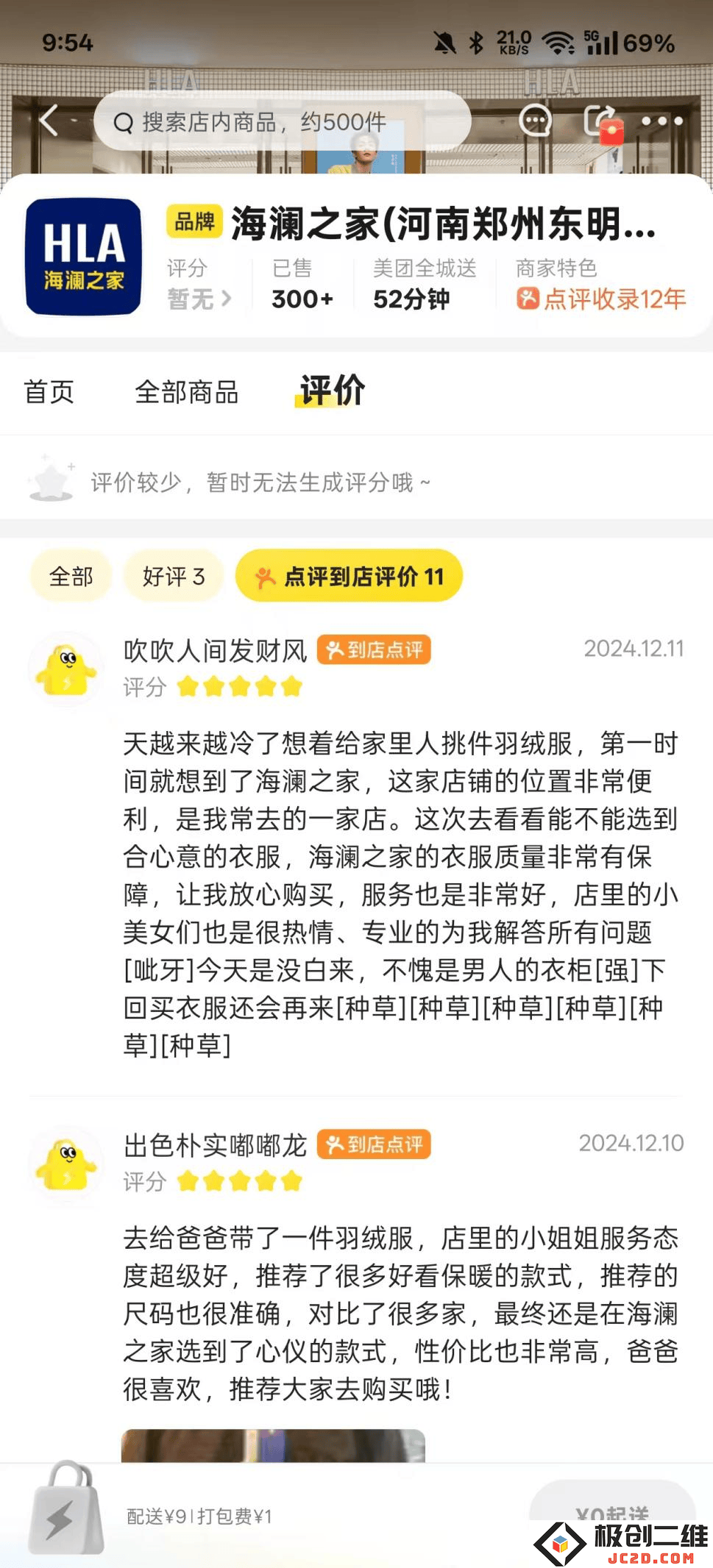
Task: Filter reviews by 好评 3
Action: pos(174,576)
